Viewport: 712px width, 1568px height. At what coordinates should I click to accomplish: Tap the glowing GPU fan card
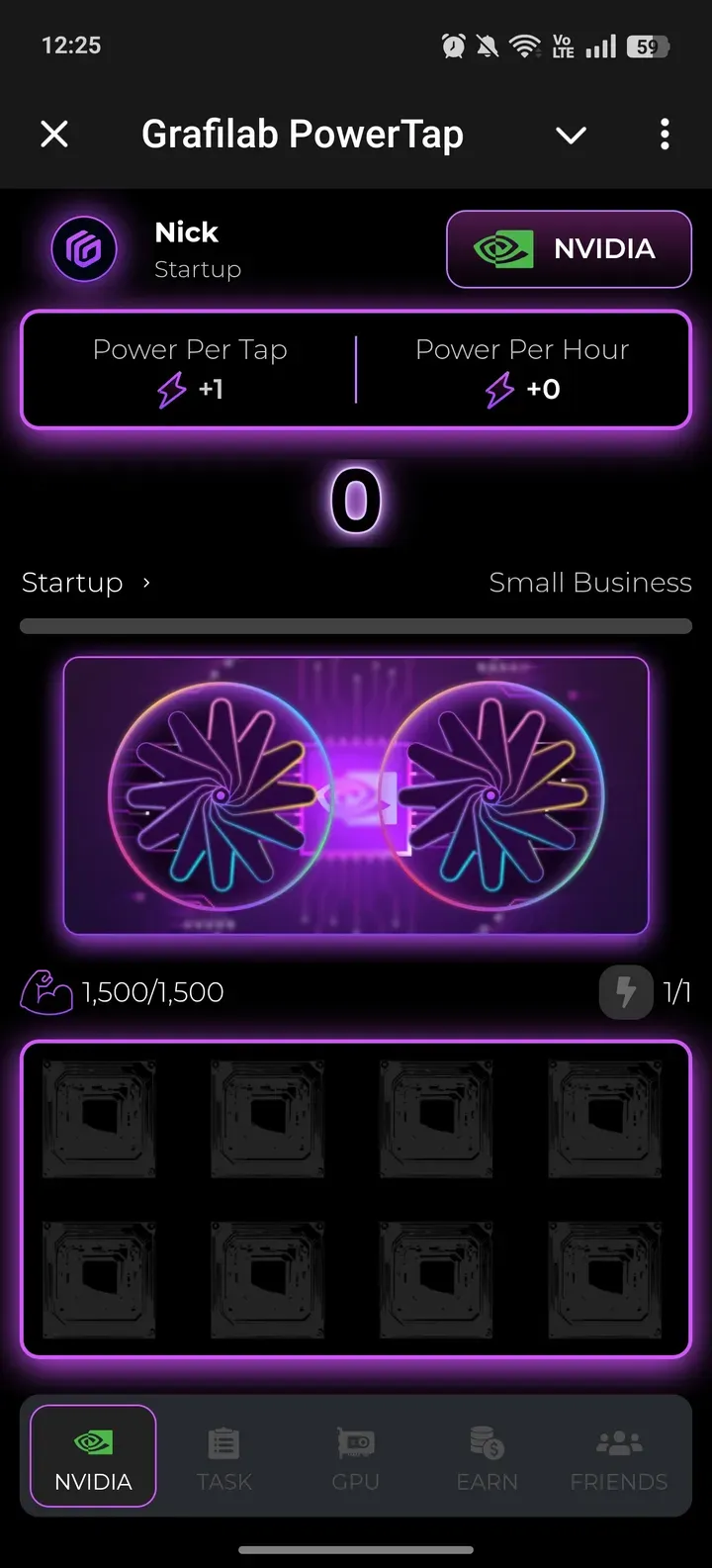356,795
